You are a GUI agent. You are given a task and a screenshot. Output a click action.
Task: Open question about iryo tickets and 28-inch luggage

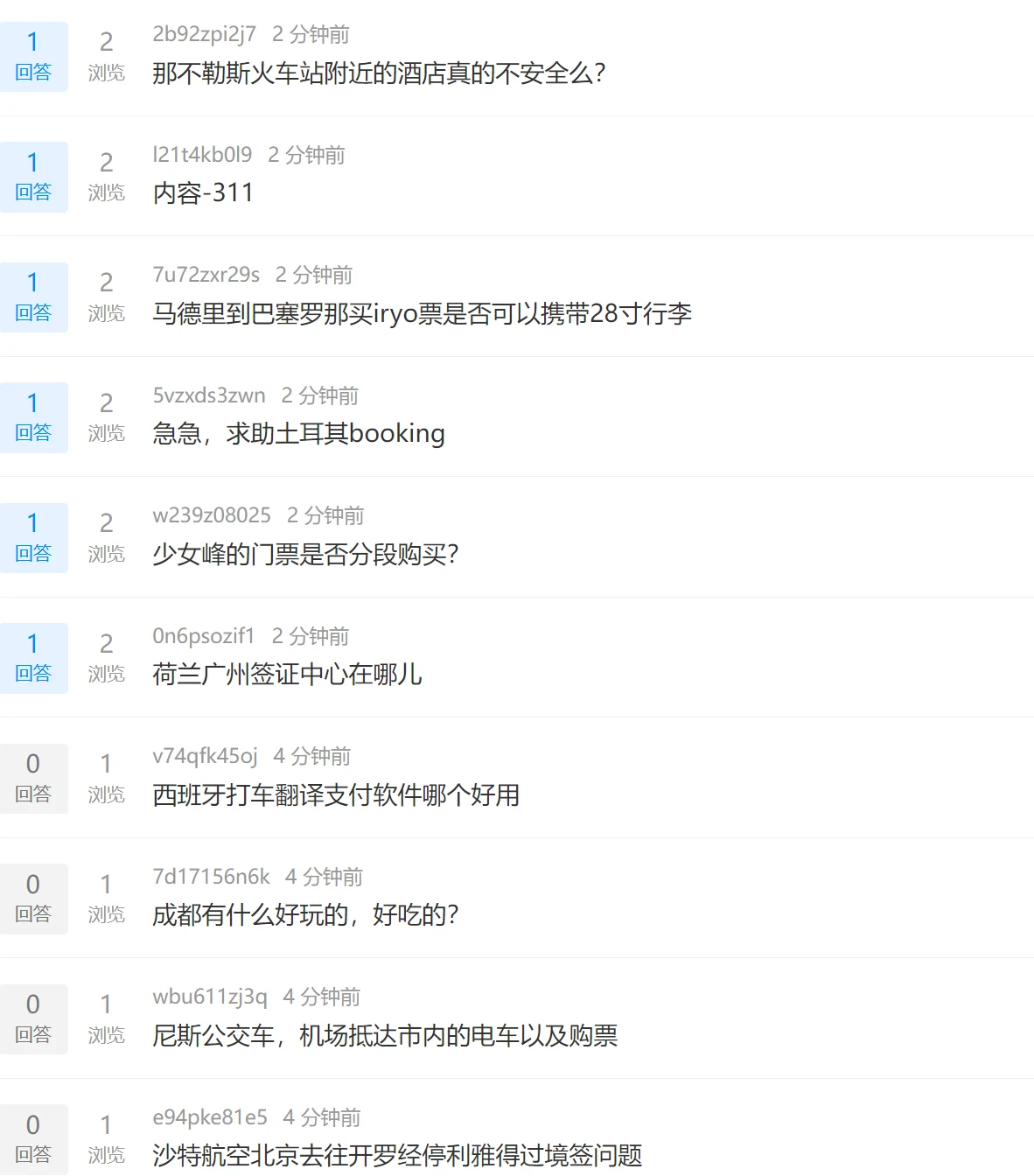tap(422, 313)
